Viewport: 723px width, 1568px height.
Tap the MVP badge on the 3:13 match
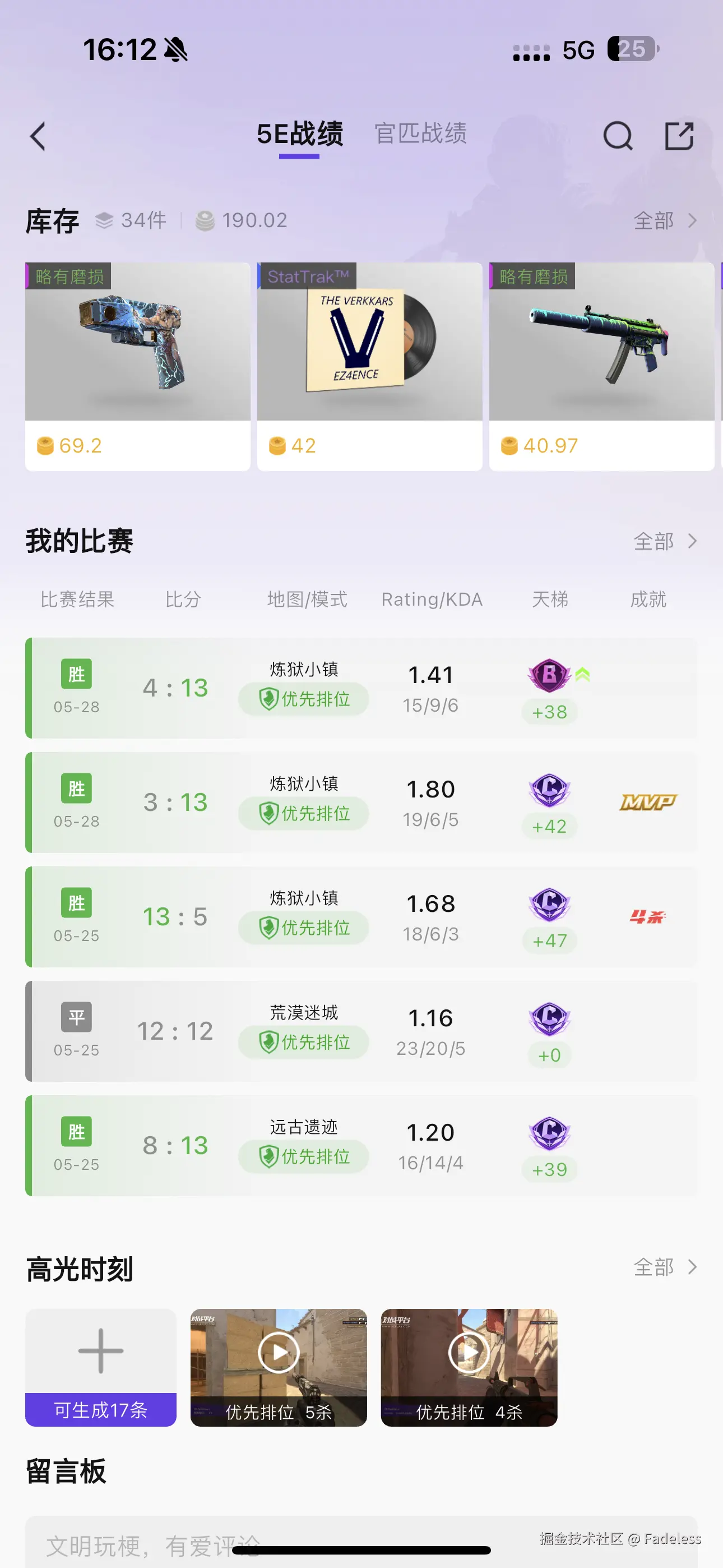[x=648, y=801]
